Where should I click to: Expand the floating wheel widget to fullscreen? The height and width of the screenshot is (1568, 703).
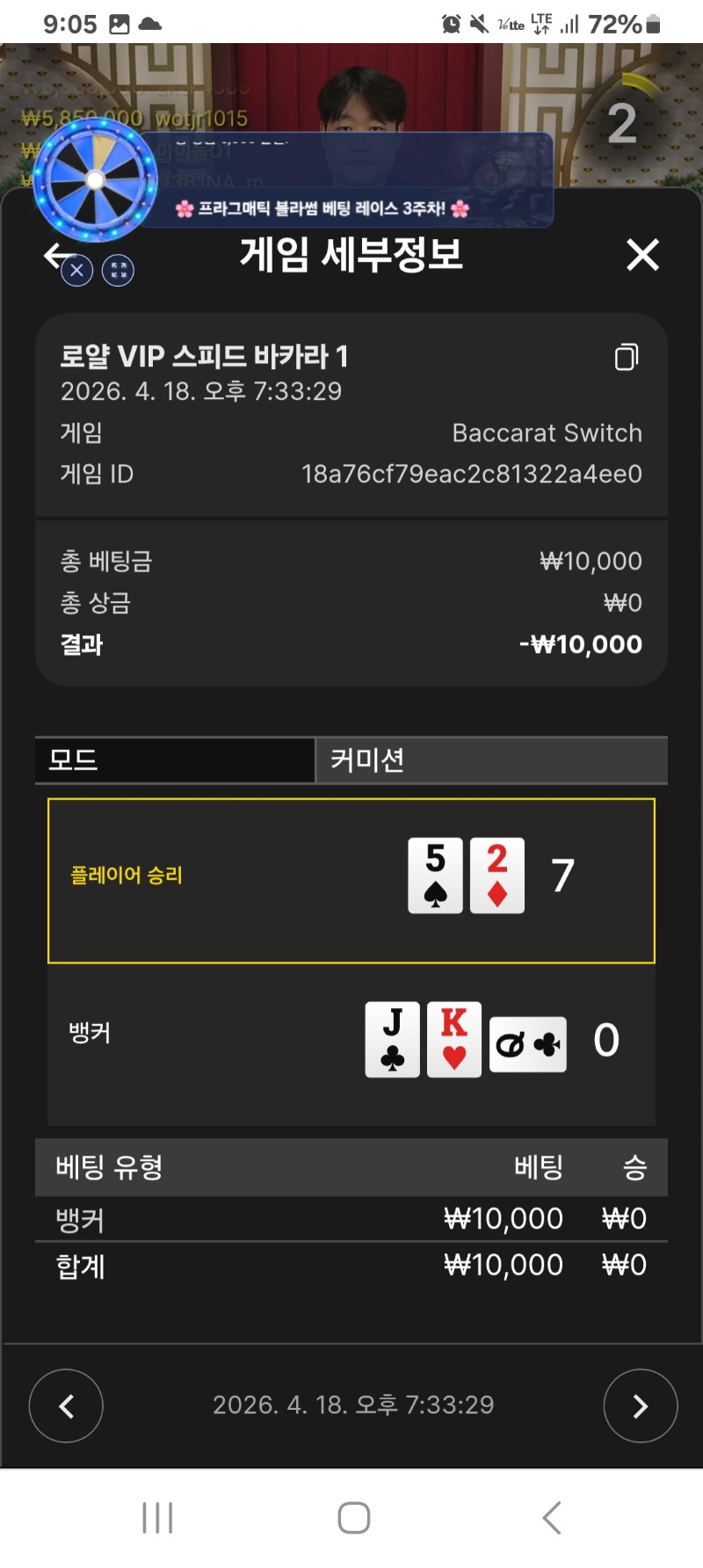click(x=119, y=271)
